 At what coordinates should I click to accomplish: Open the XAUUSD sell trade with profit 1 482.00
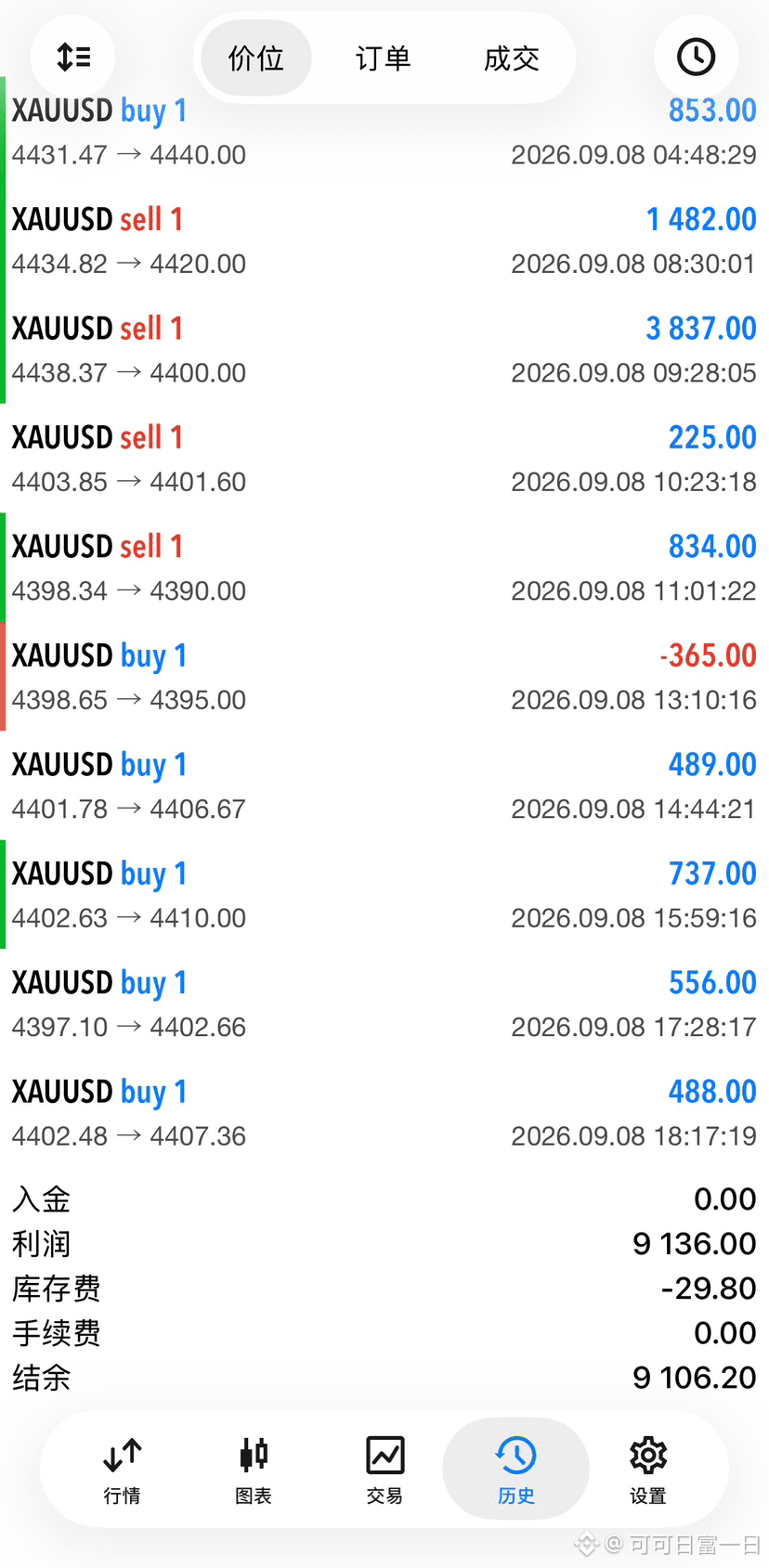[384, 240]
